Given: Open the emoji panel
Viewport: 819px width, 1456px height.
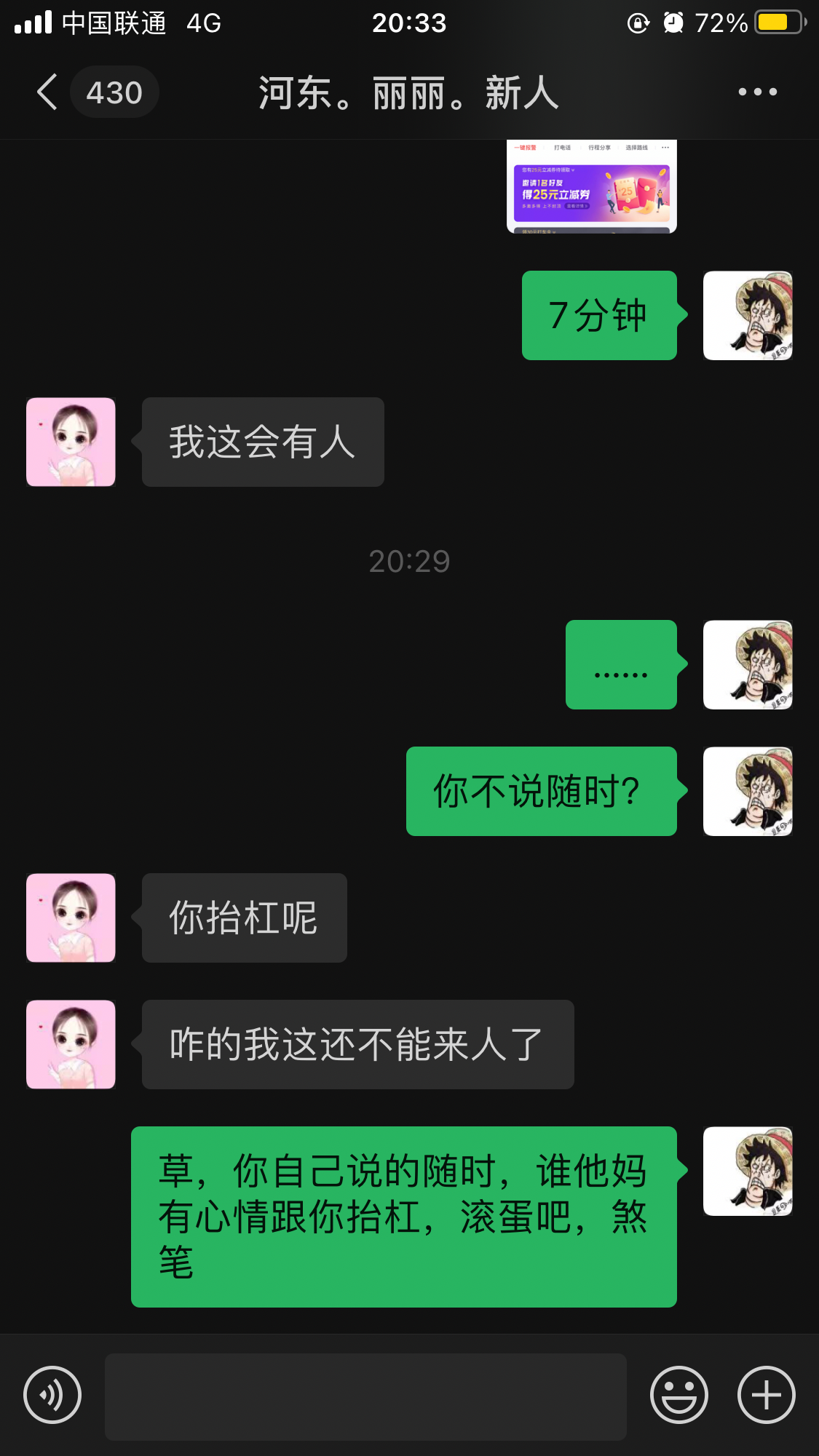Looking at the screenshot, I should tap(678, 1395).
